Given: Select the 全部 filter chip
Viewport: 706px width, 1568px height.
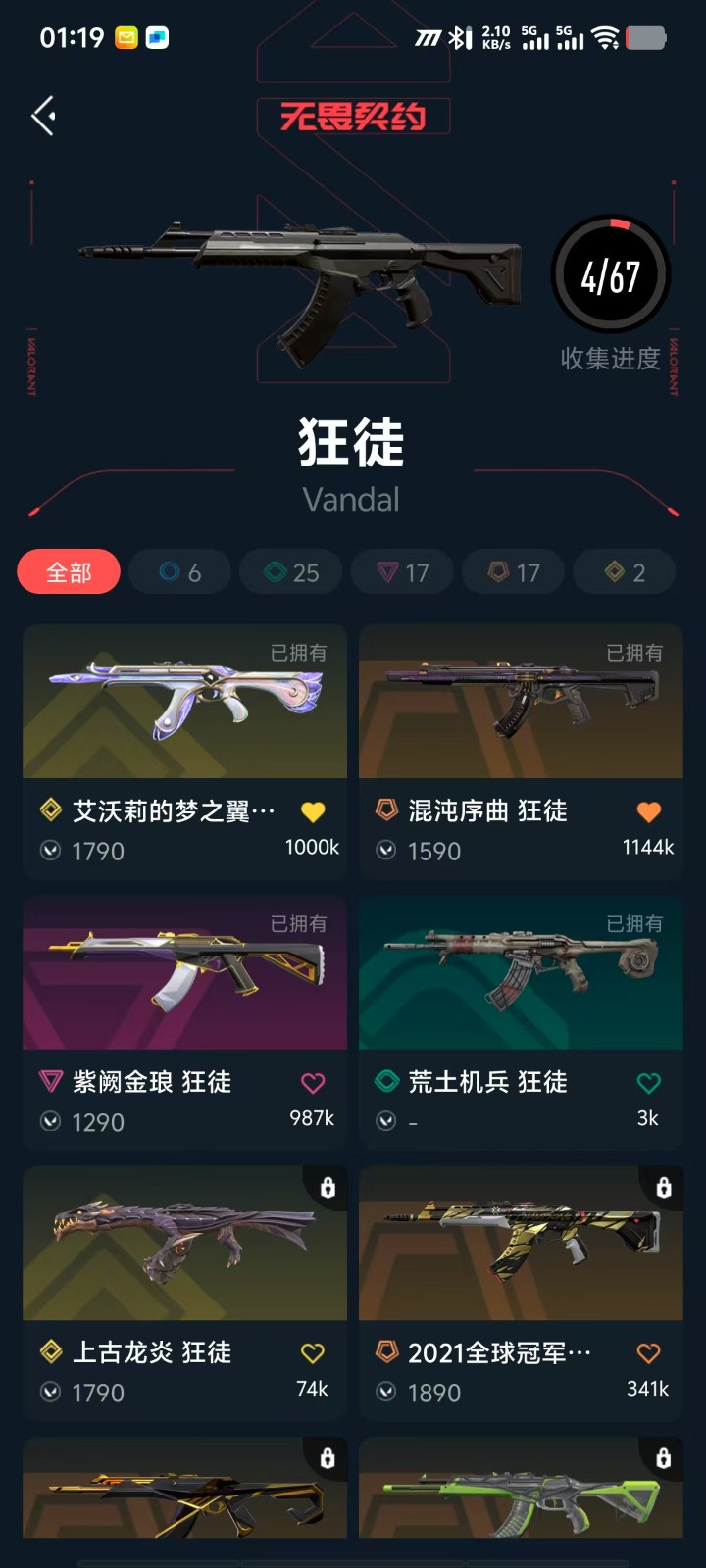Looking at the screenshot, I should [69, 572].
